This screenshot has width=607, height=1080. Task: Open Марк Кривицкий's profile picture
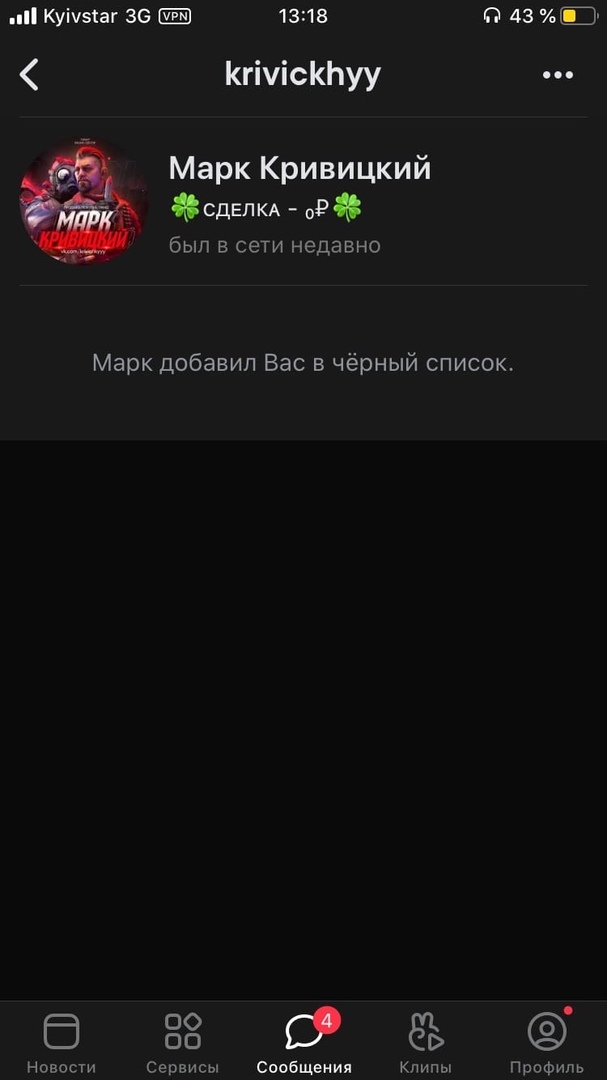click(84, 201)
